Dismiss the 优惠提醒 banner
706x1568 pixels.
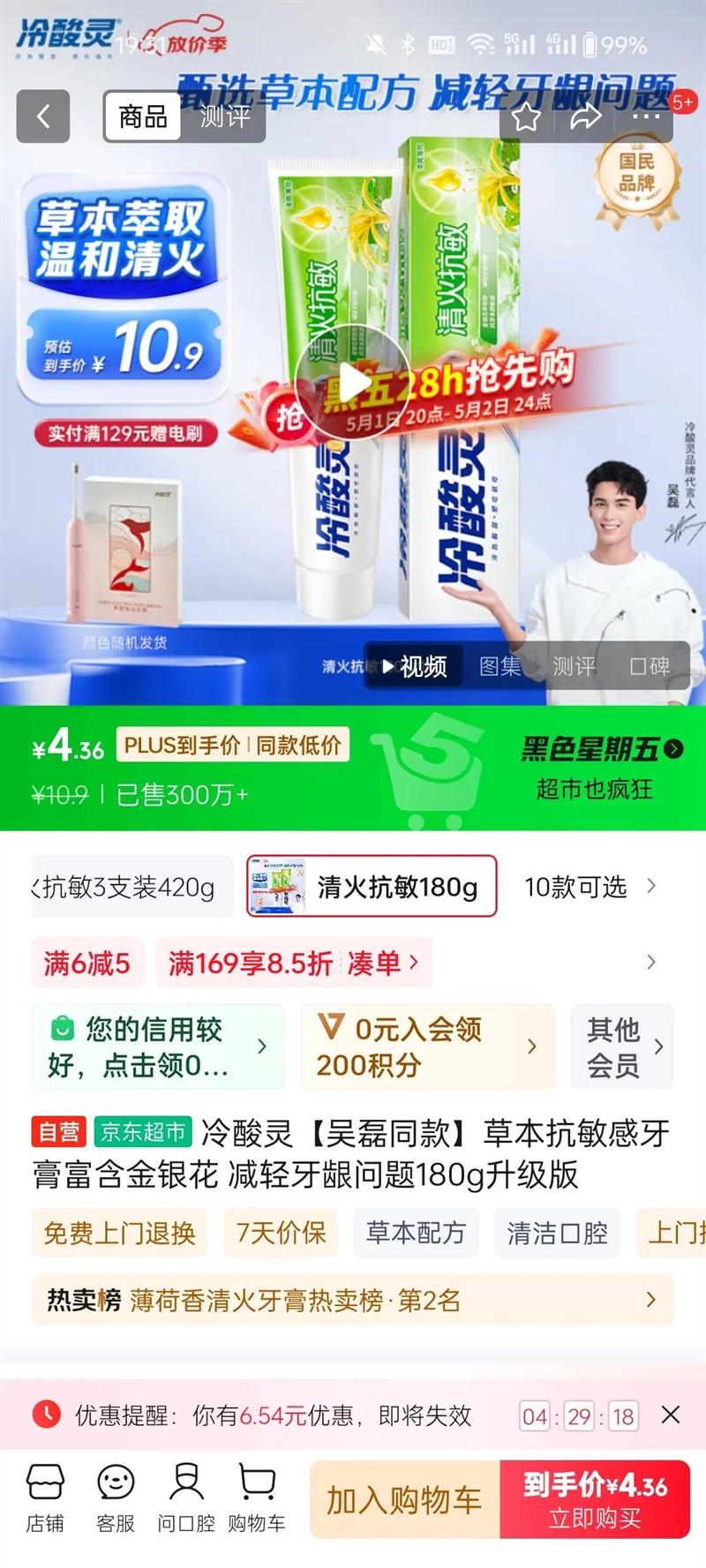tap(671, 1415)
